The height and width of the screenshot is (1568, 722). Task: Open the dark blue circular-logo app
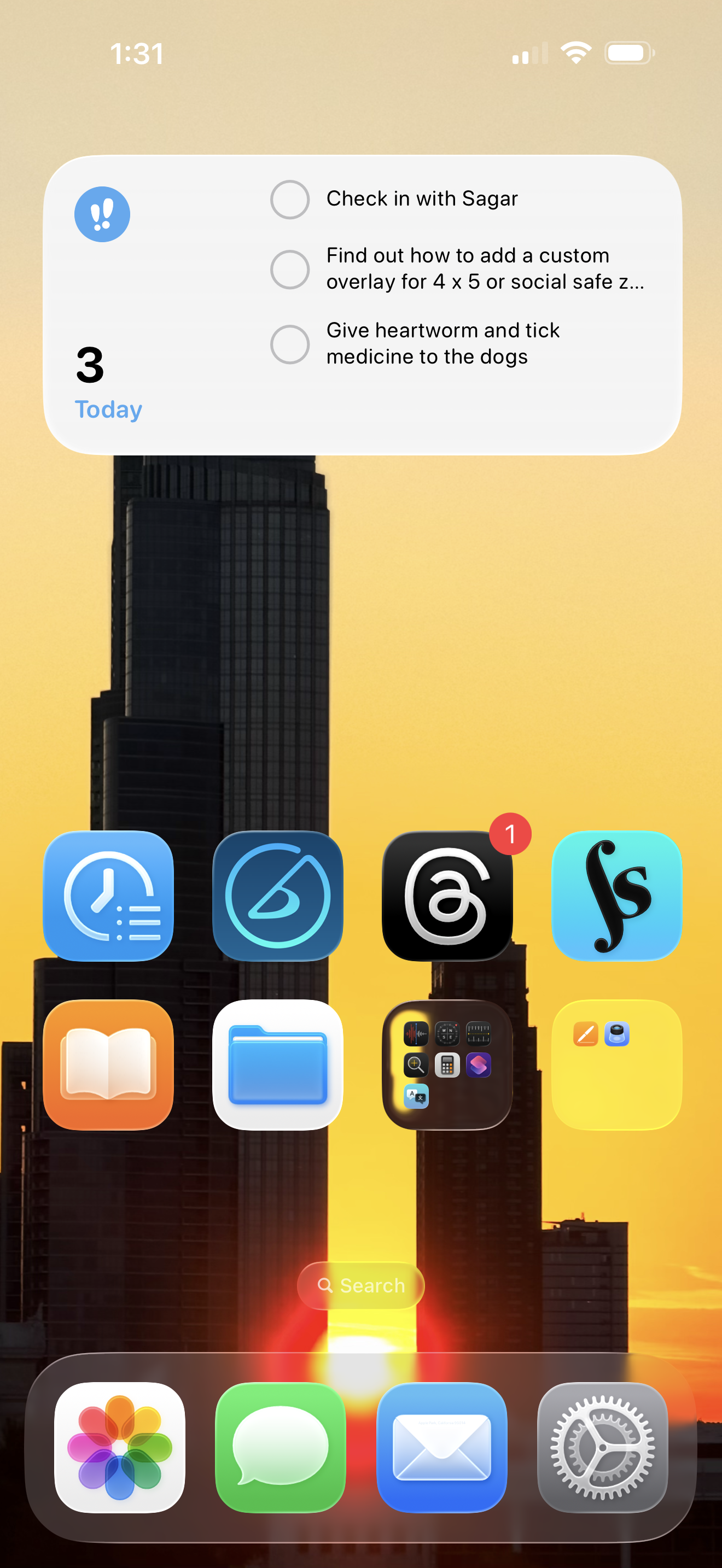[x=278, y=896]
